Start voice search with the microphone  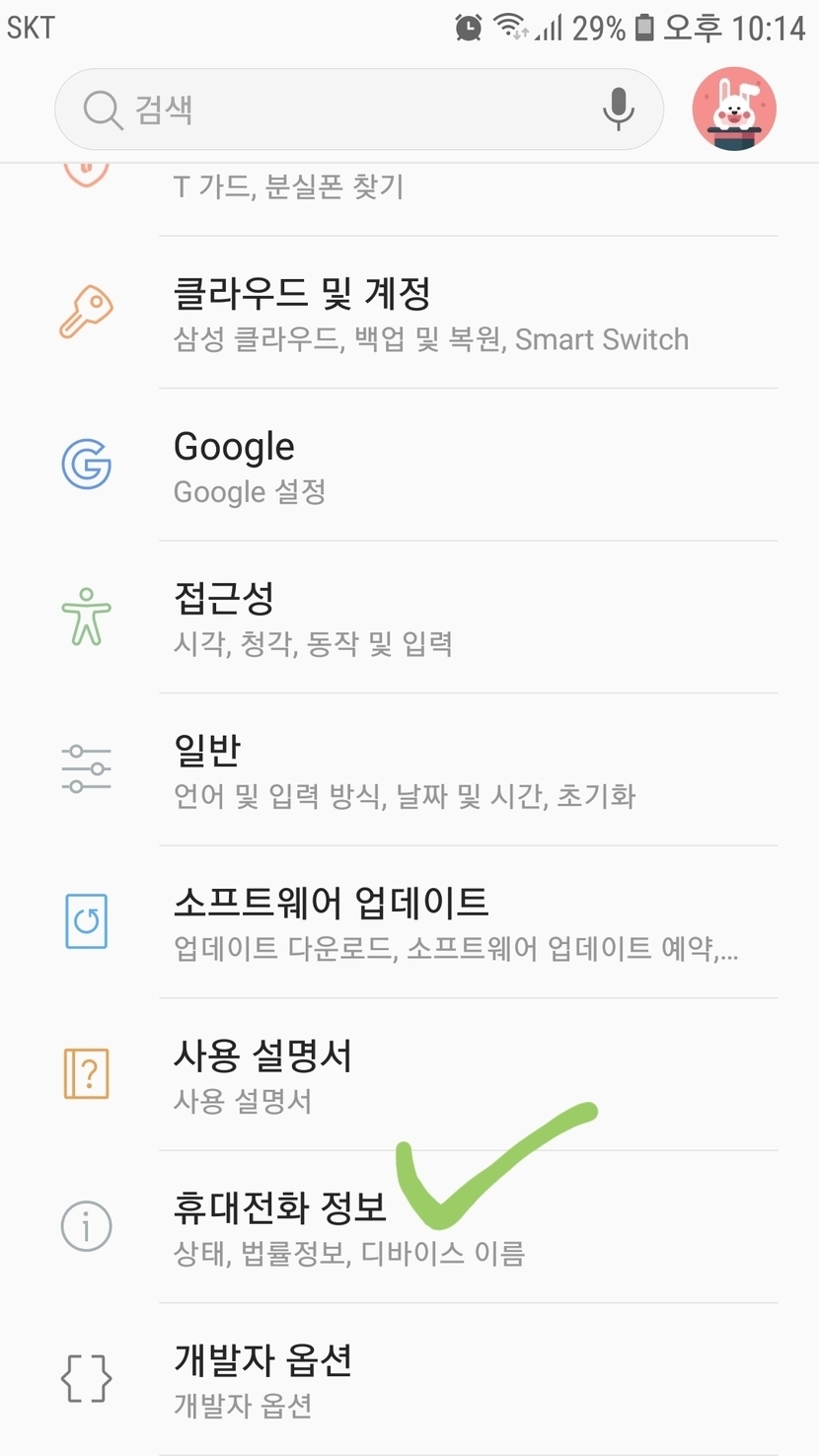point(619,109)
